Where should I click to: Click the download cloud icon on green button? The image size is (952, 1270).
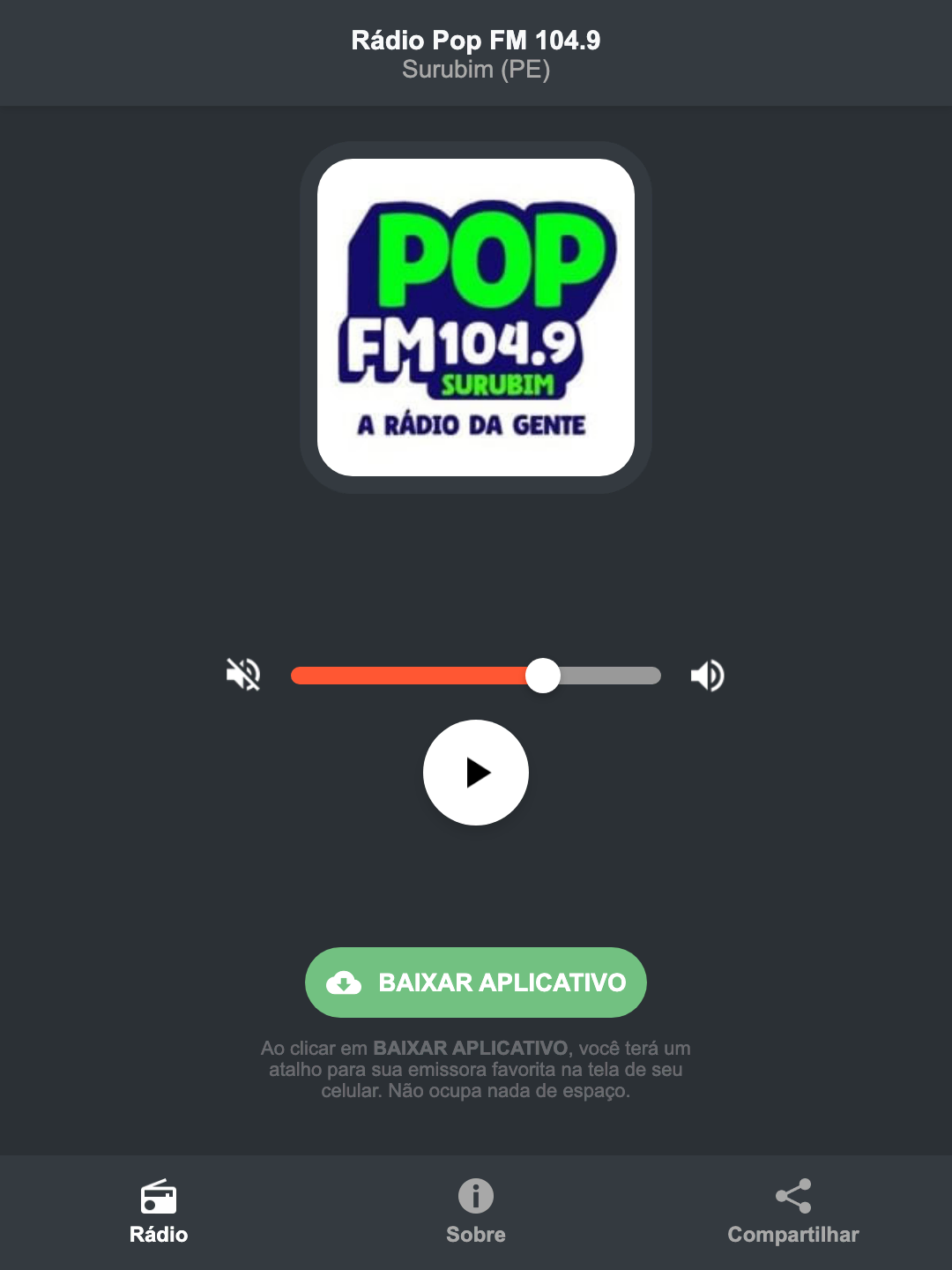click(346, 982)
